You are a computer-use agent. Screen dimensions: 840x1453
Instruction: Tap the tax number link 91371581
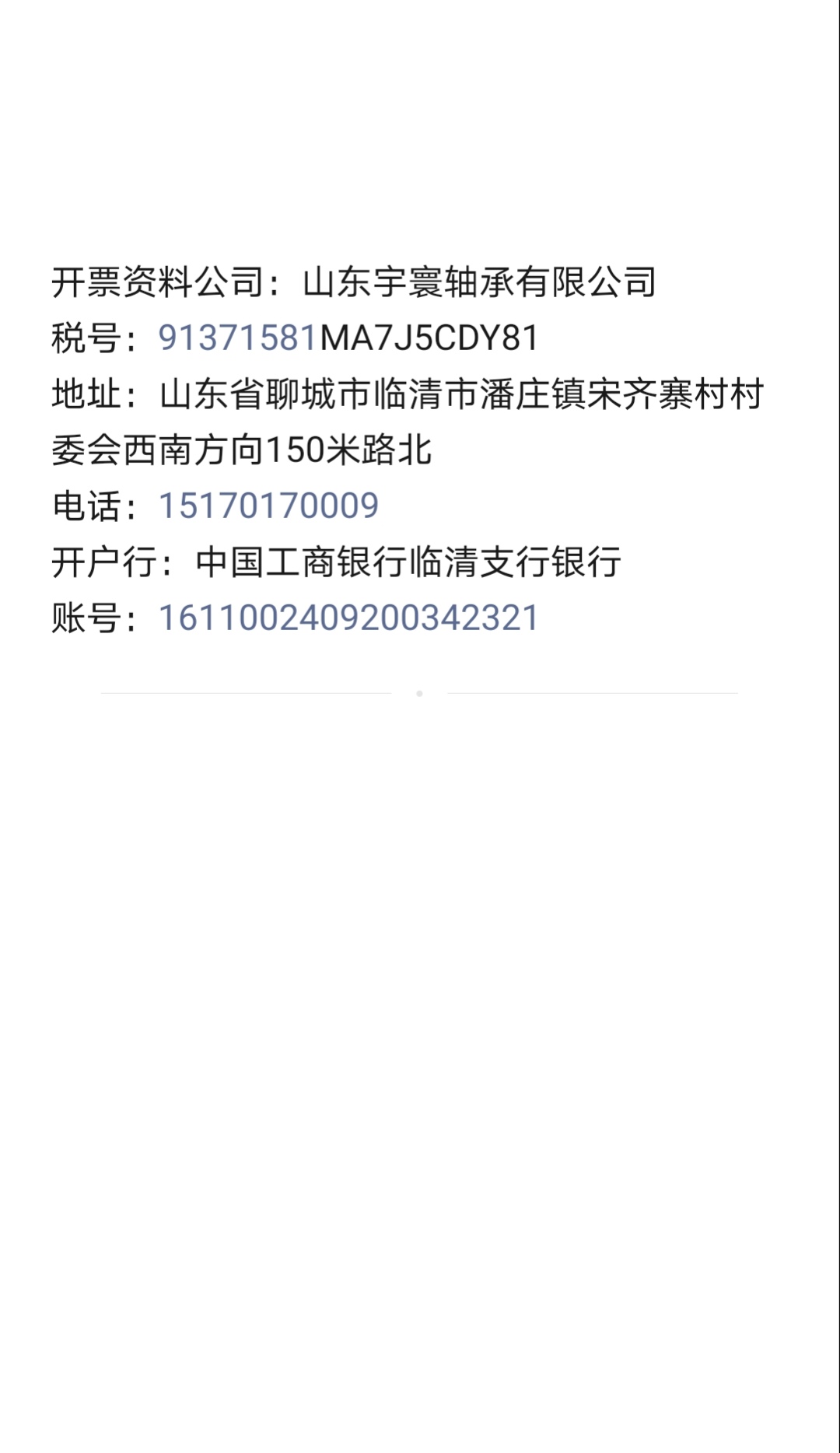[x=238, y=338]
